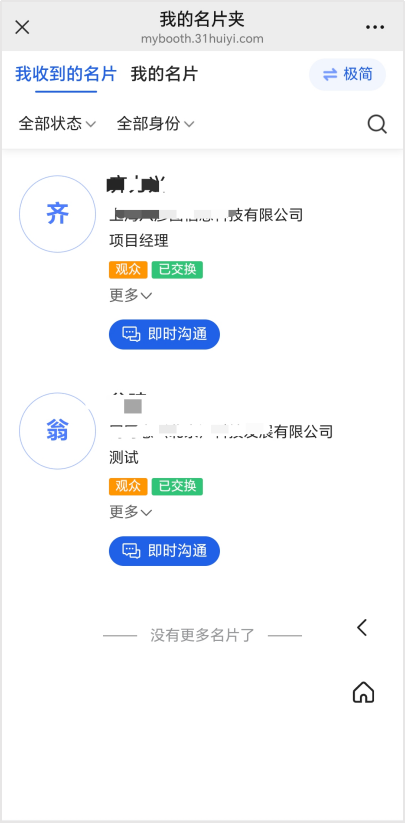Viewport: 405px width, 824px height.
Task: Open the 全部身份 dropdown filter
Action: (x=155, y=123)
